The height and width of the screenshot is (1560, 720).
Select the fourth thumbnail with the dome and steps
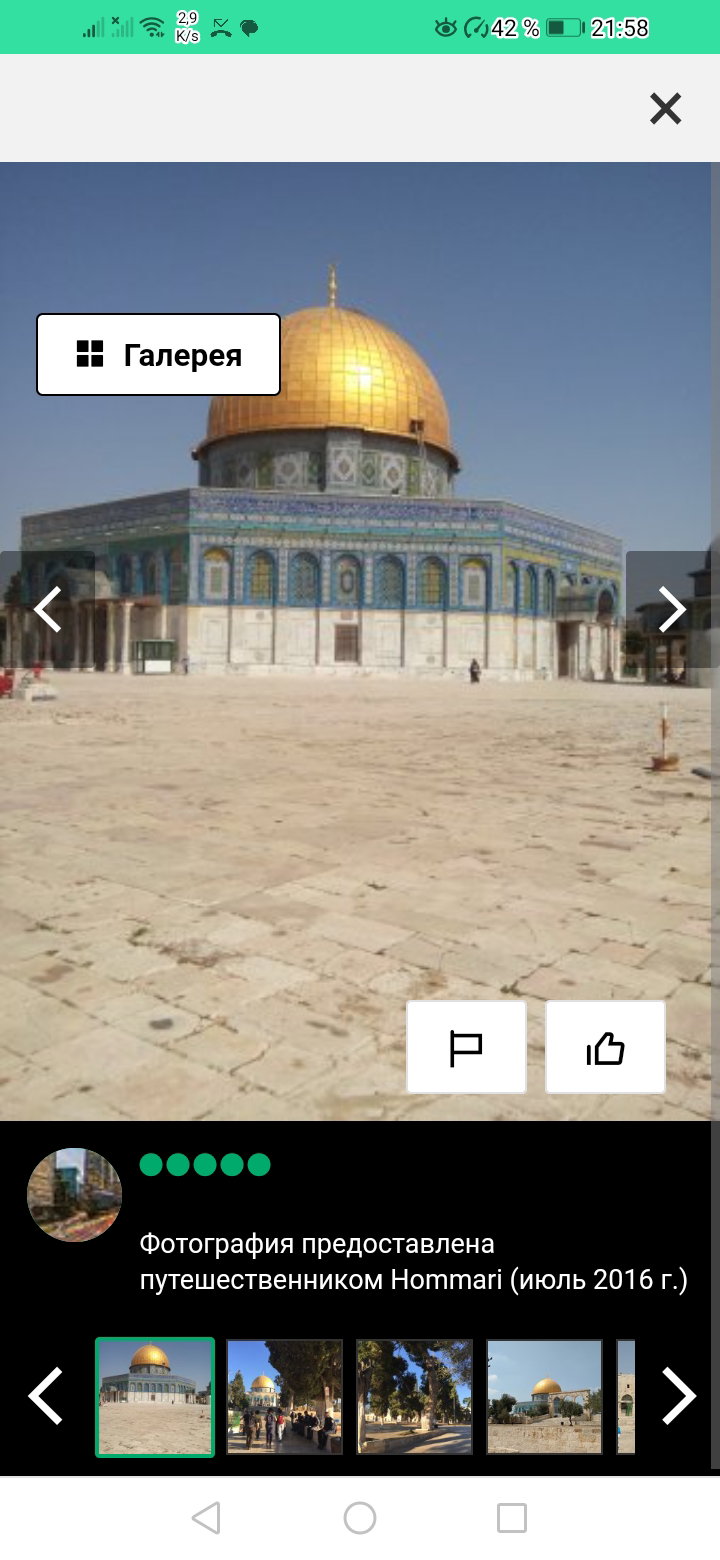545,1397
